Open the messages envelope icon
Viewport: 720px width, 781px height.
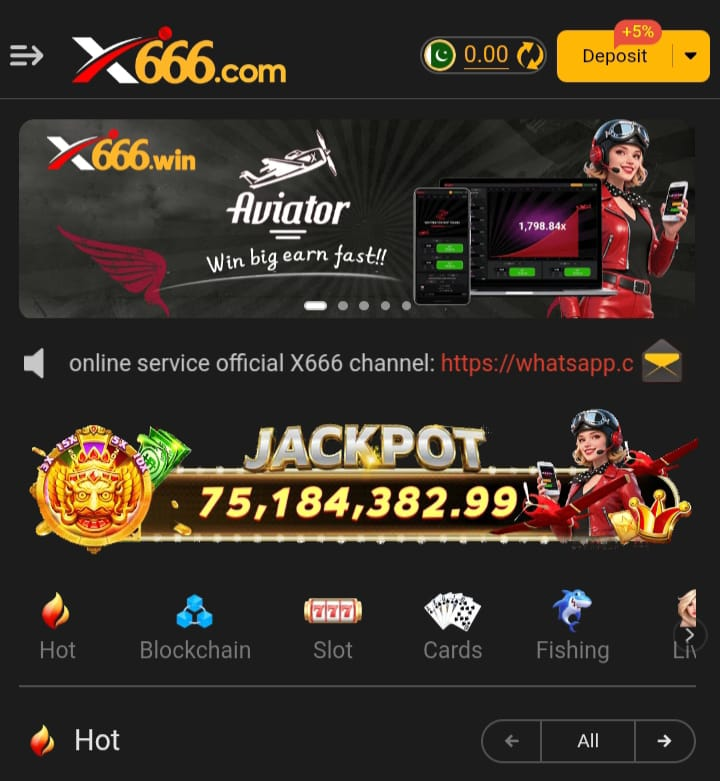662,362
